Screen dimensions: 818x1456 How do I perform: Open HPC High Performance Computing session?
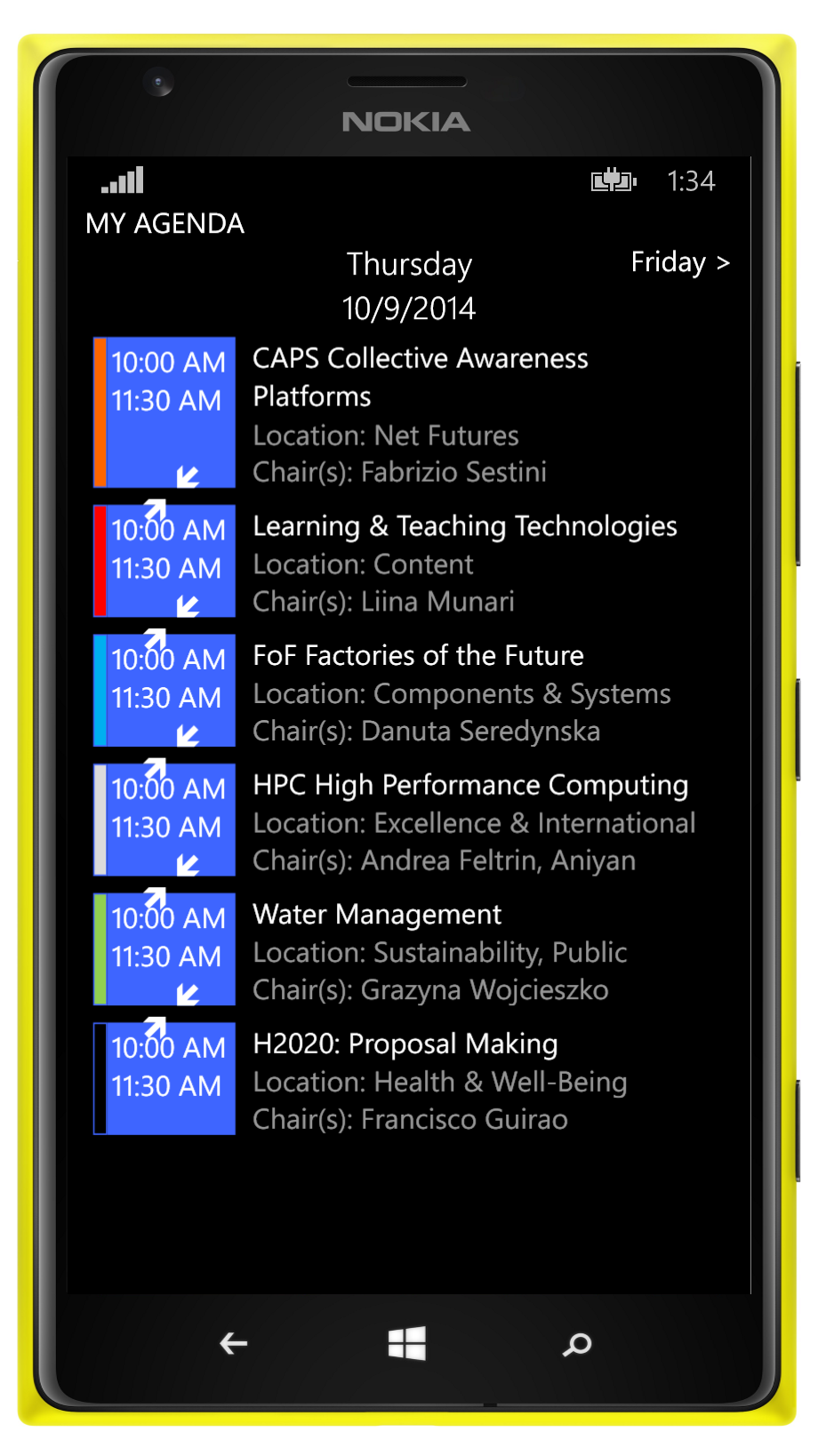409,820
